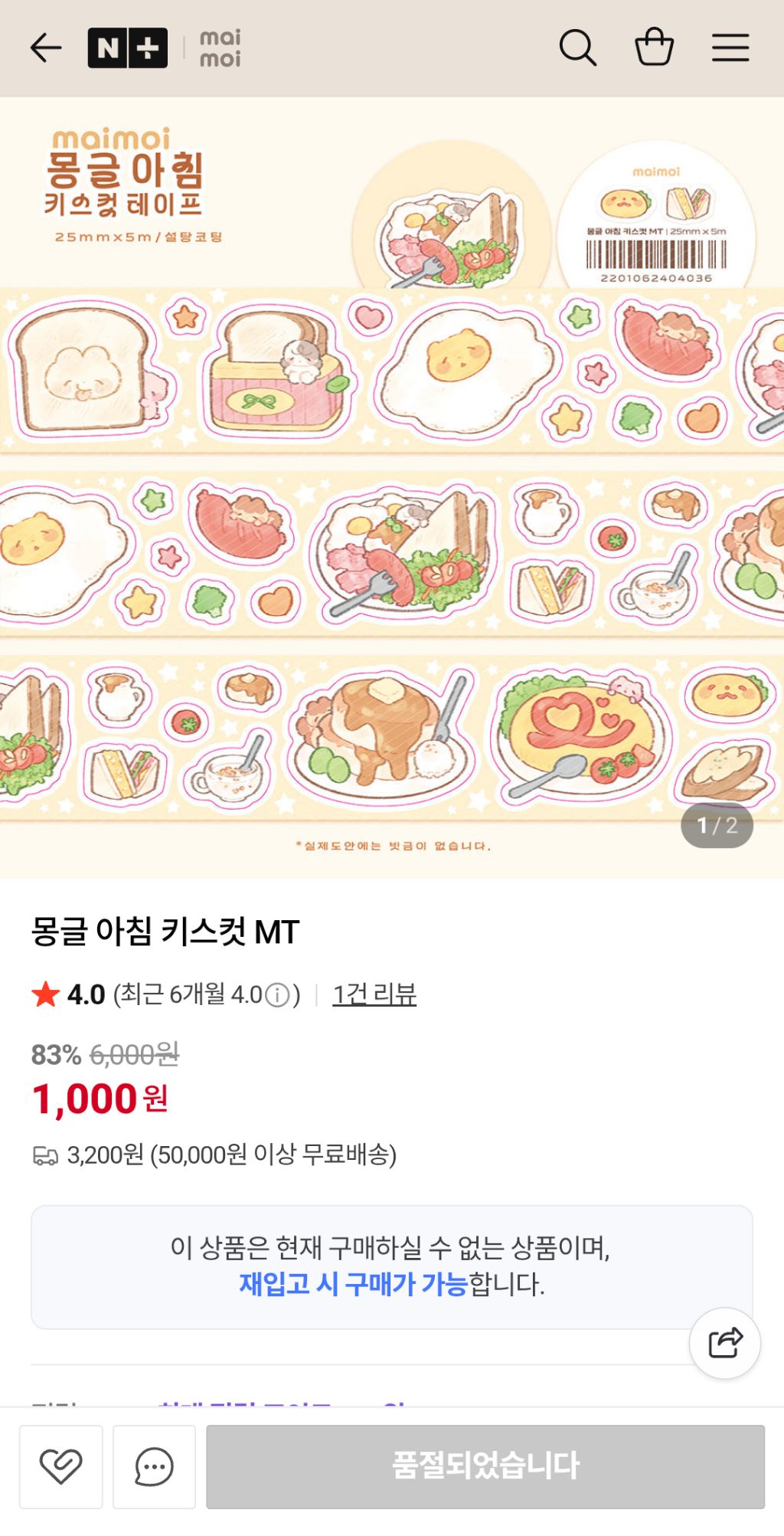Share this product

click(x=724, y=1343)
